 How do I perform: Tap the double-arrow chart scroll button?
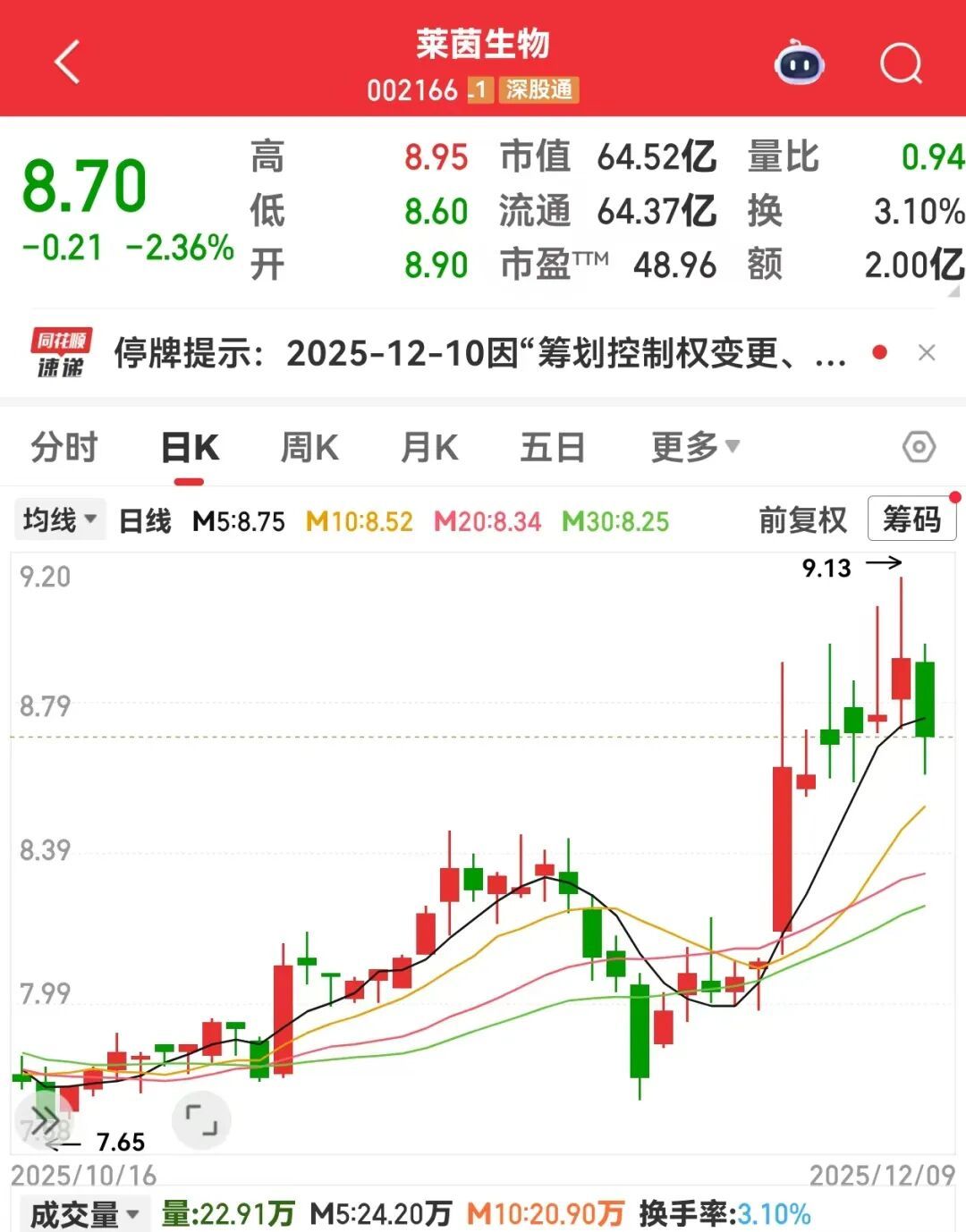coord(45,1118)
